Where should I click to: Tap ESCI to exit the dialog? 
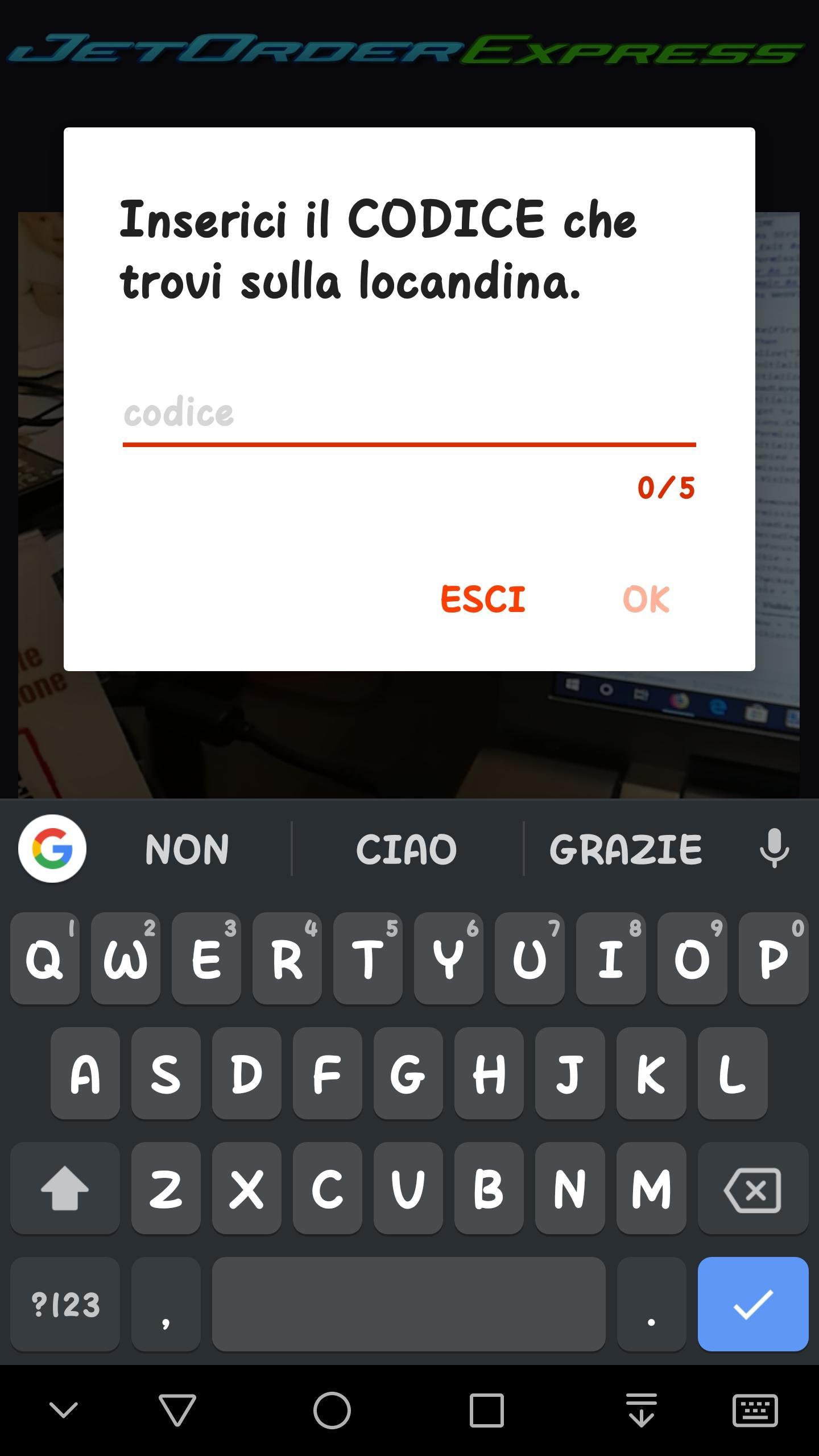point(483,599)
